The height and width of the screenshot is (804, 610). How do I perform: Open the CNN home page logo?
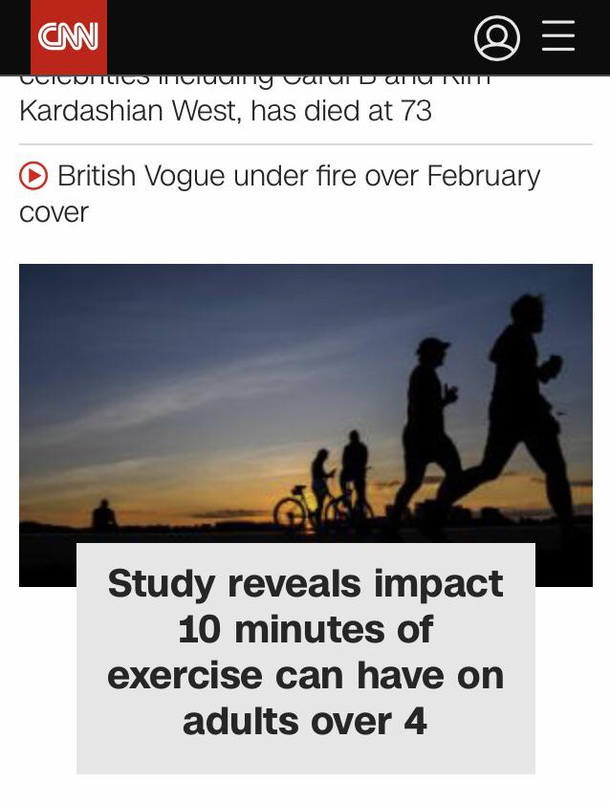point(67,37)
